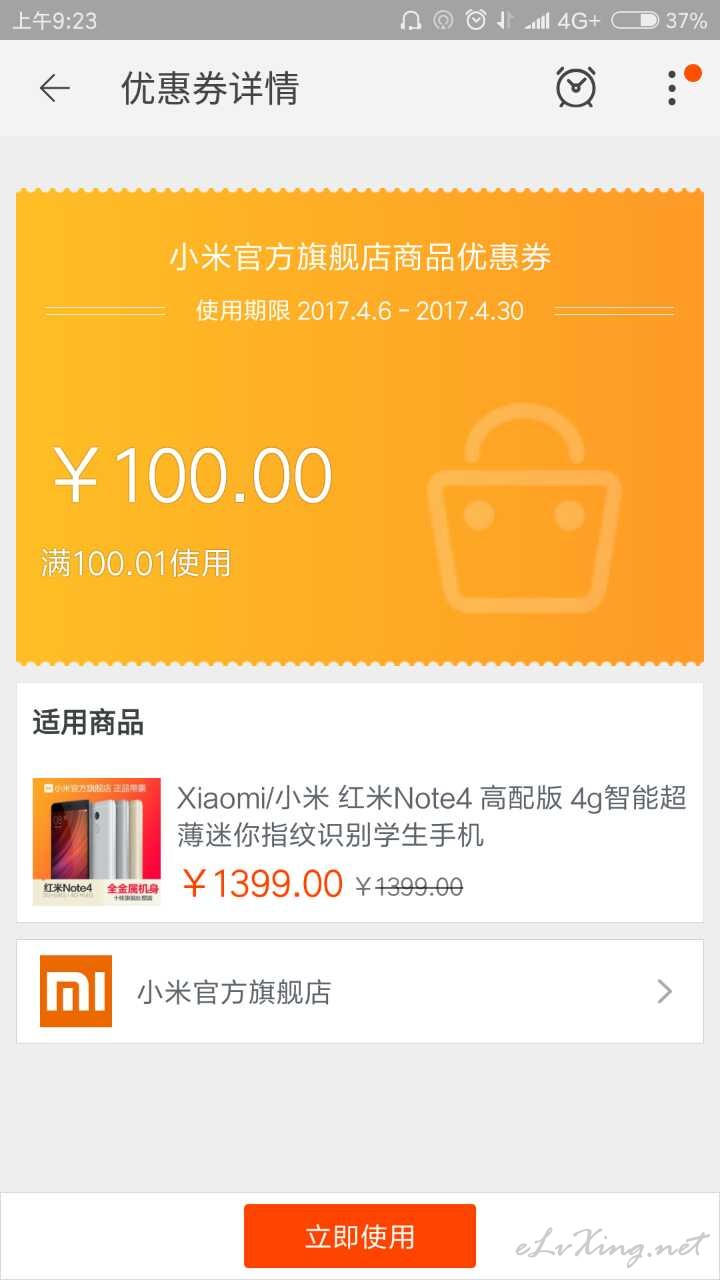This screenshot has height=1280, width=720.
Task: Tap the 立即使用 button
Action: tap(360, 1236)
